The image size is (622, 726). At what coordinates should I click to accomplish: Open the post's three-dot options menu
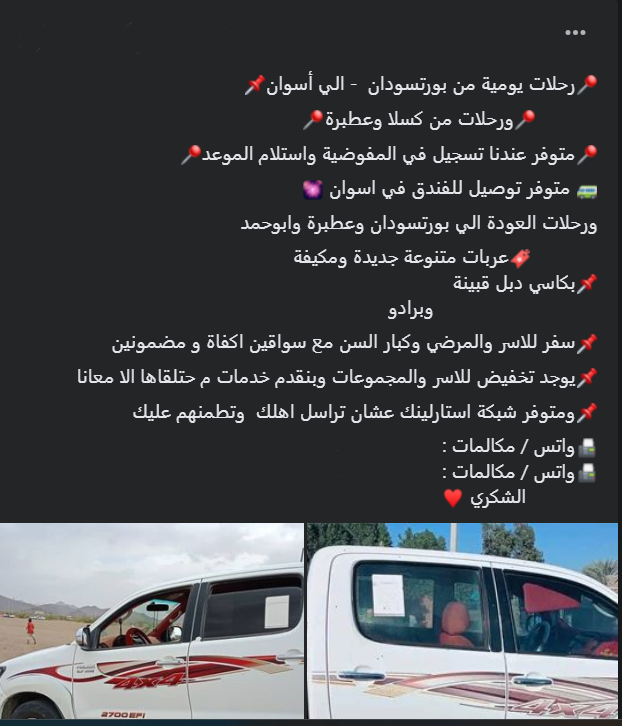pos(574,32)
